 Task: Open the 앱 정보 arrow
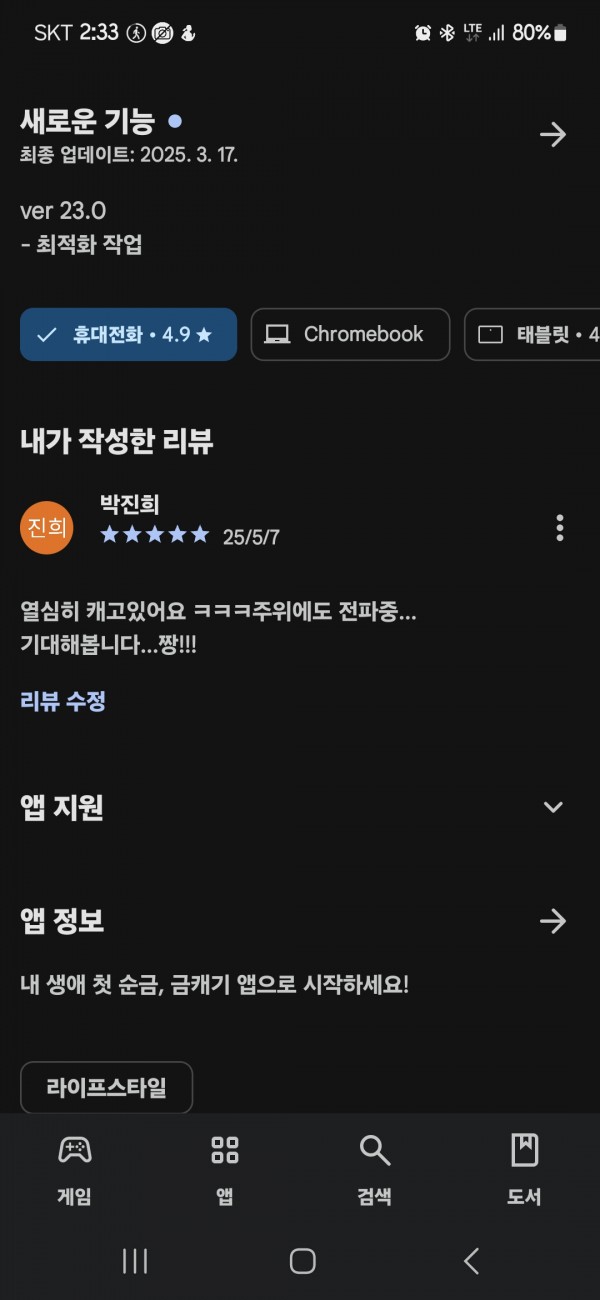coord(553,921)
